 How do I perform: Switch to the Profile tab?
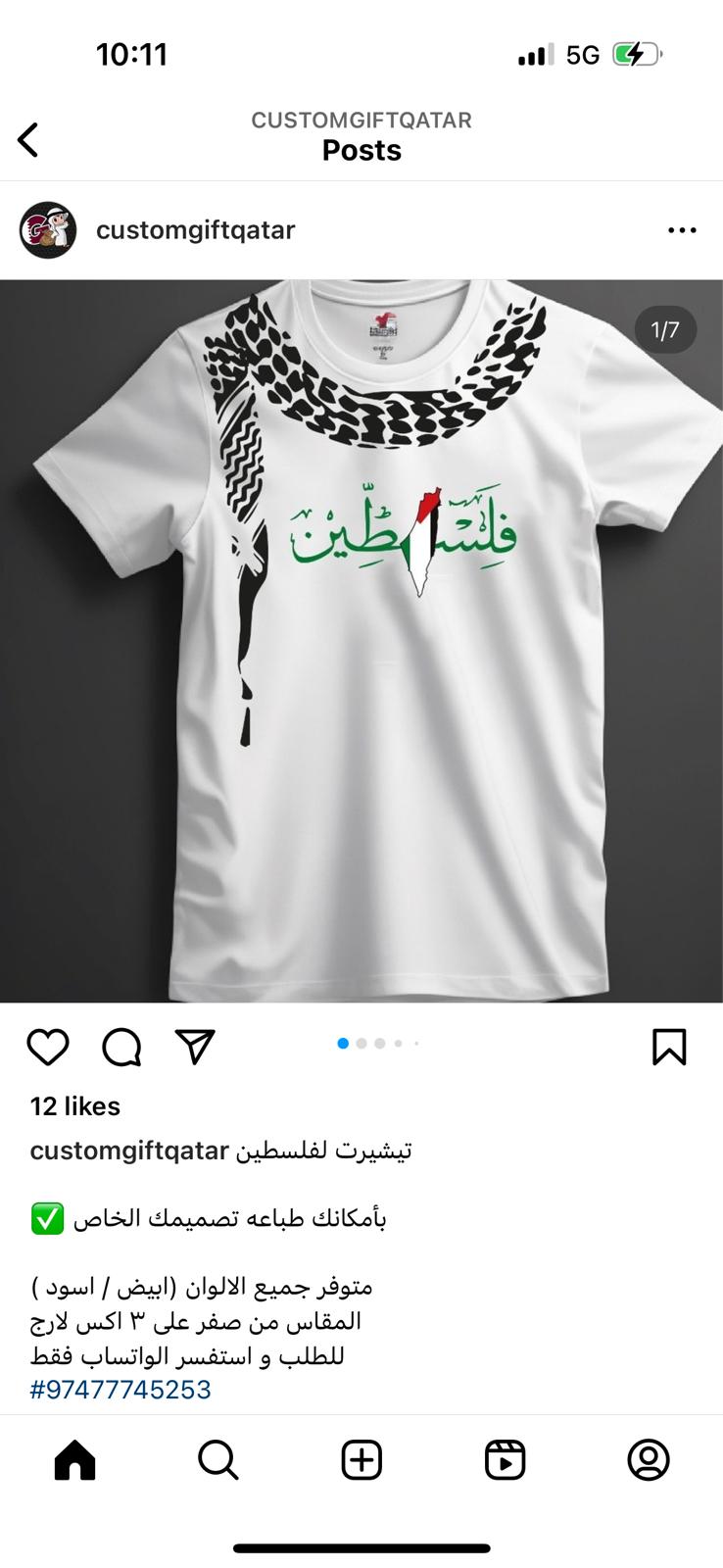tap(648, 1460)
